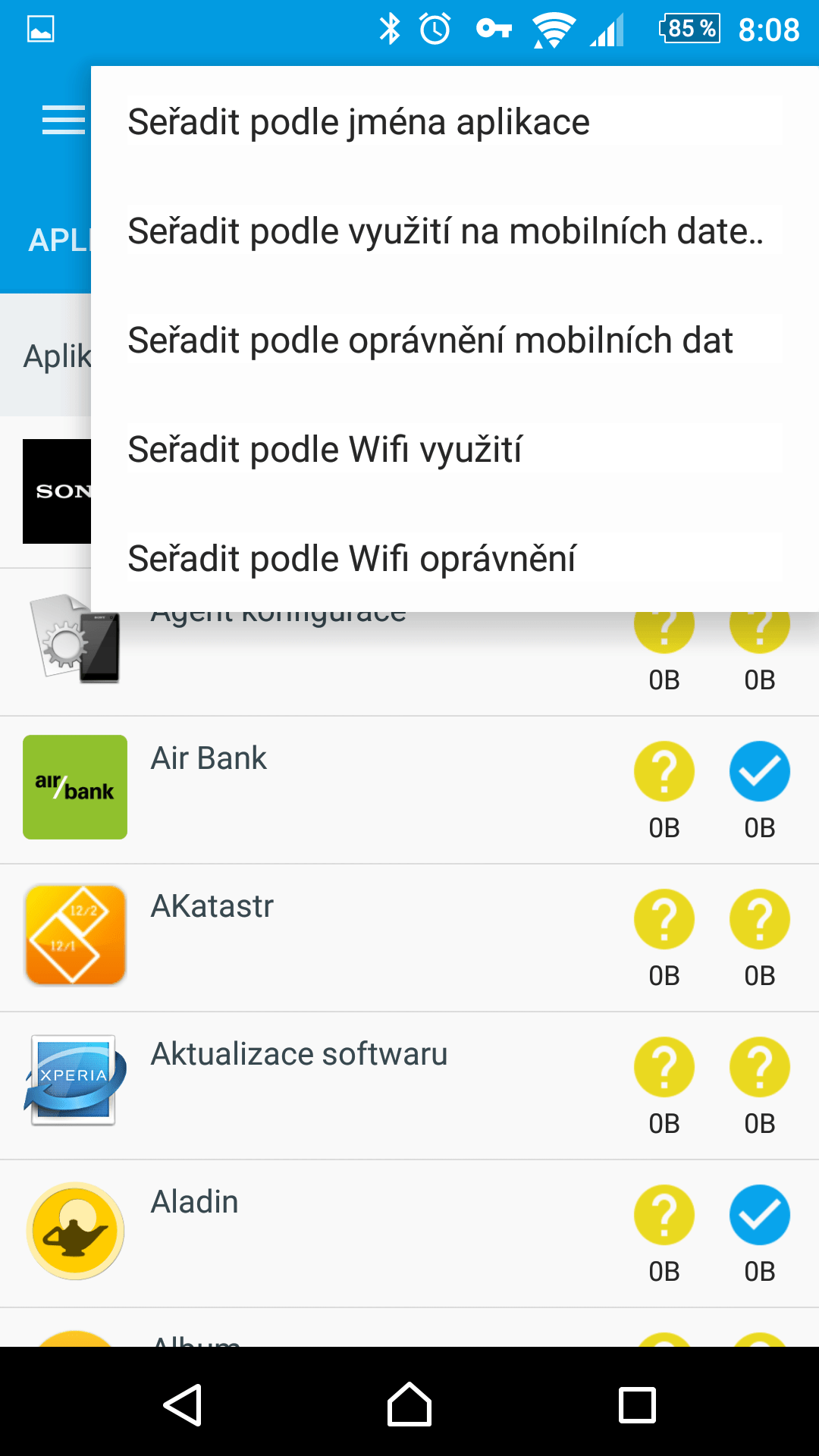The height and width of the screenshot is (1456, 819).
Task: Toggle Aktualizace softwaru wifi permission
Action: click(x=760, y=1067)
